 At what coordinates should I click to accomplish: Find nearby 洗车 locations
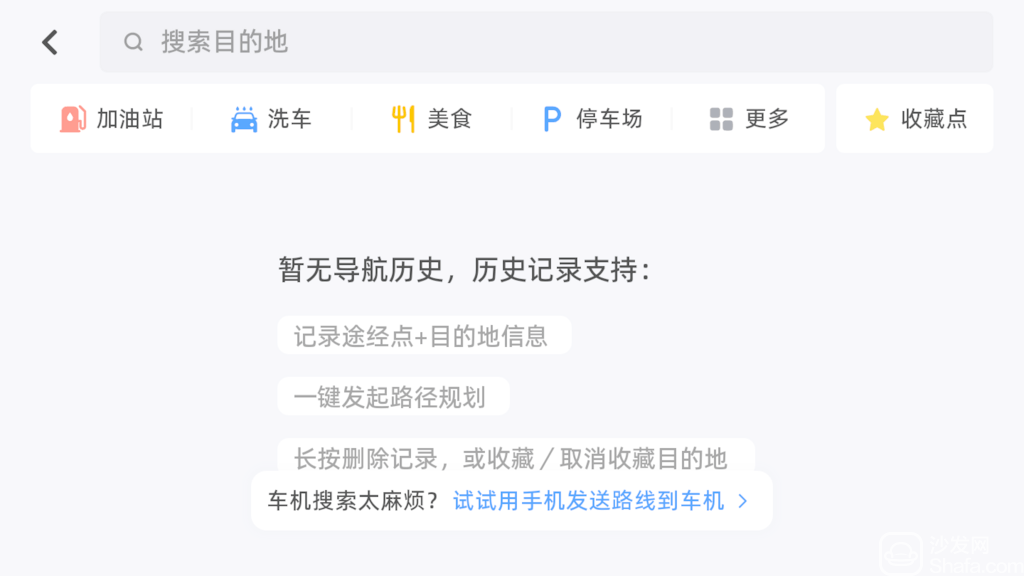272,119
